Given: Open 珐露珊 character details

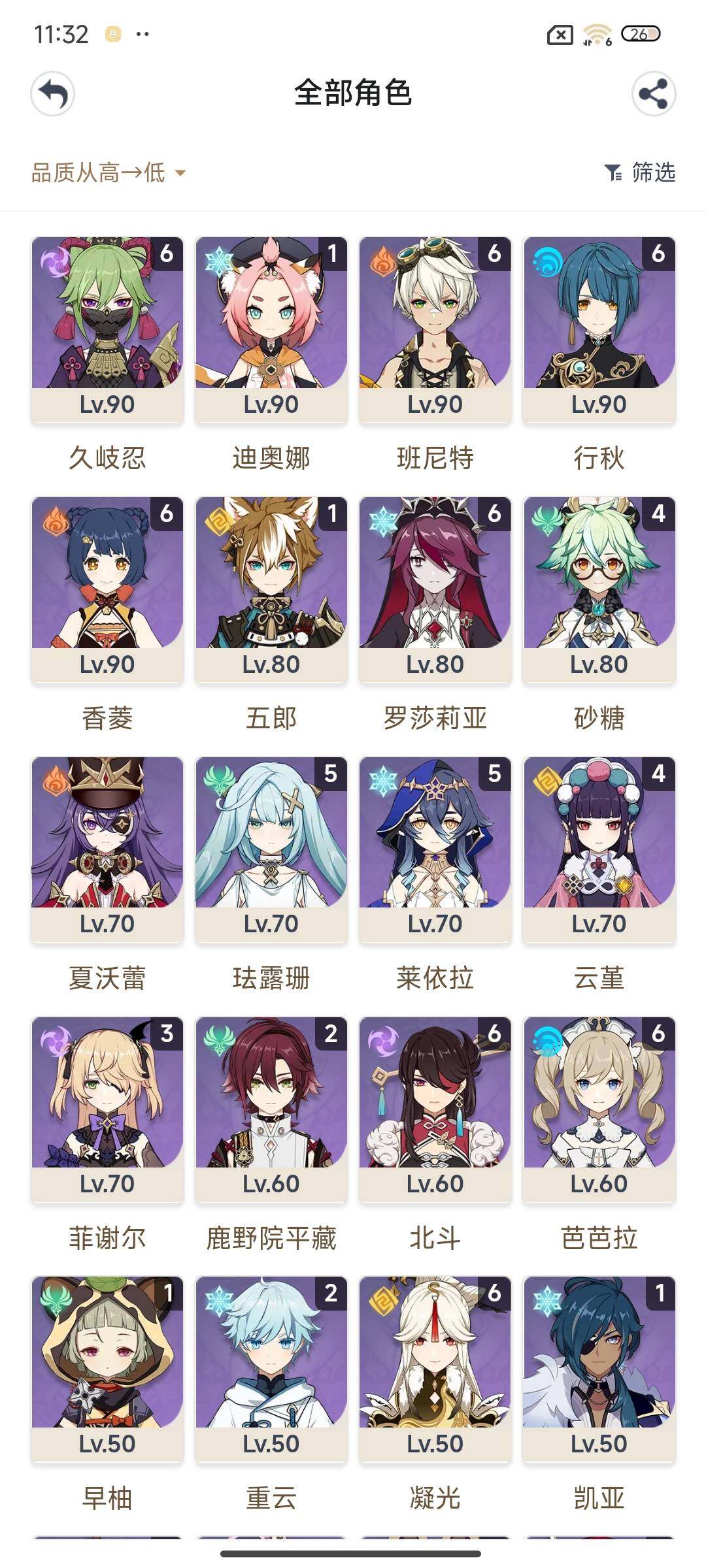Looking at the screenshot, I should coord(271,849).
